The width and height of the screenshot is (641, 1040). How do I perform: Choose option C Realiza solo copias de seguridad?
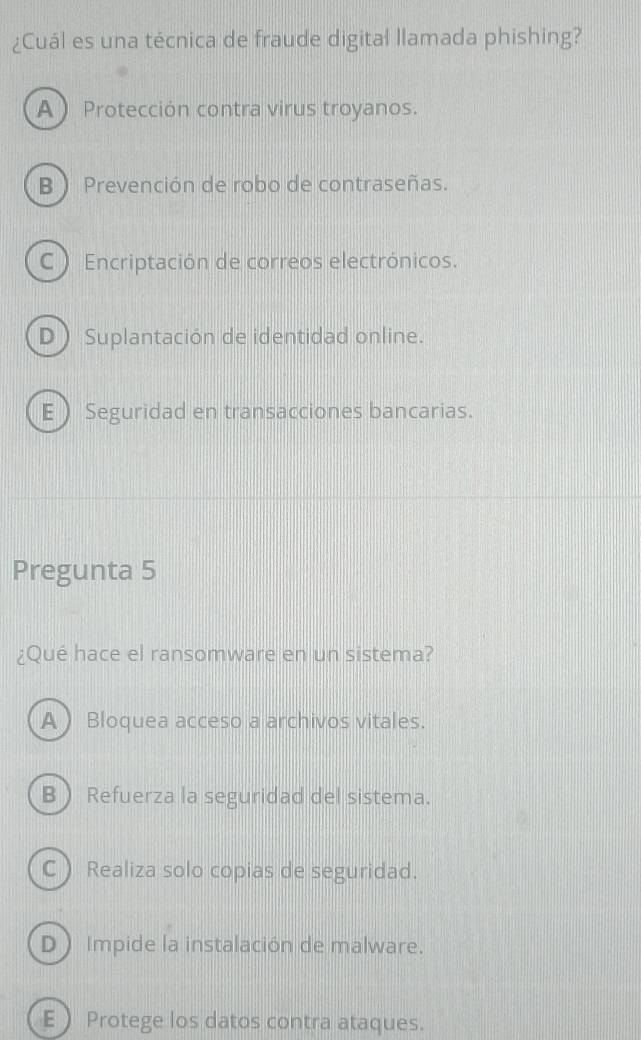tap(47, 870)
